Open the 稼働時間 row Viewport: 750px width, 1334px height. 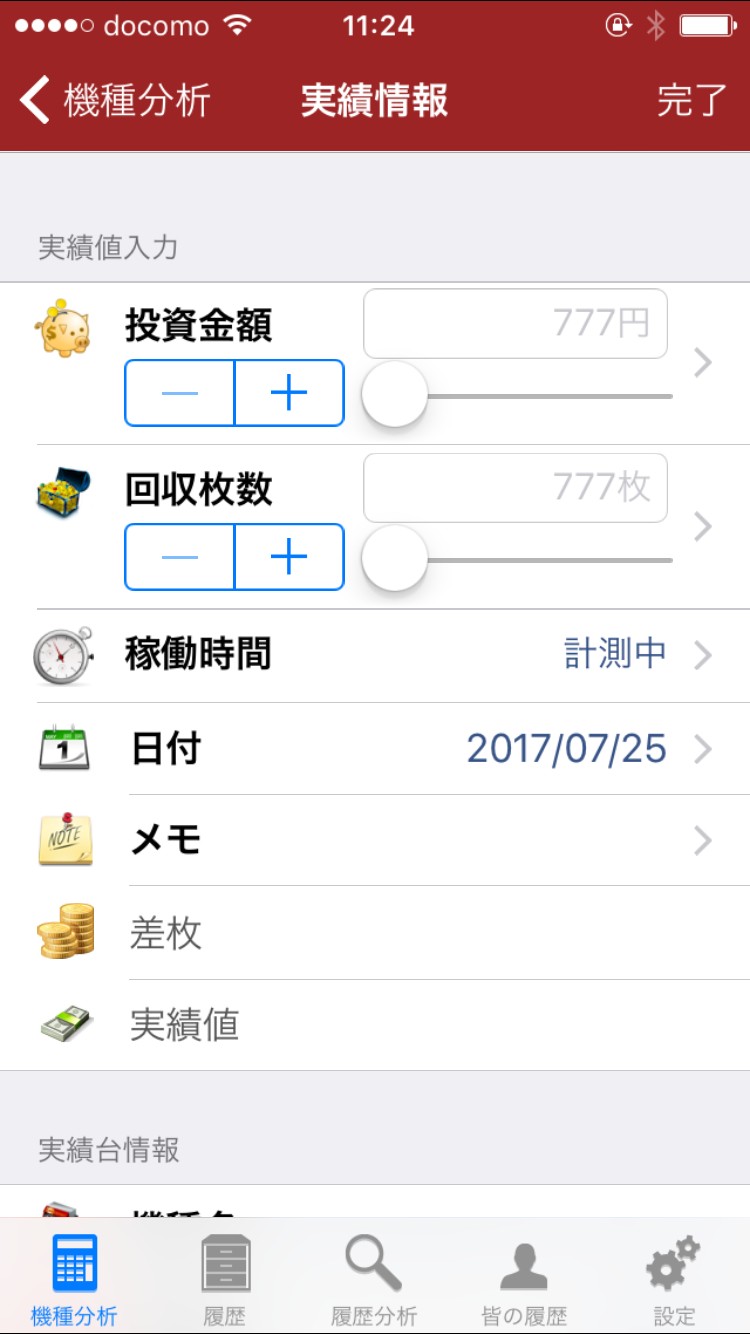(x=400, y=655)
